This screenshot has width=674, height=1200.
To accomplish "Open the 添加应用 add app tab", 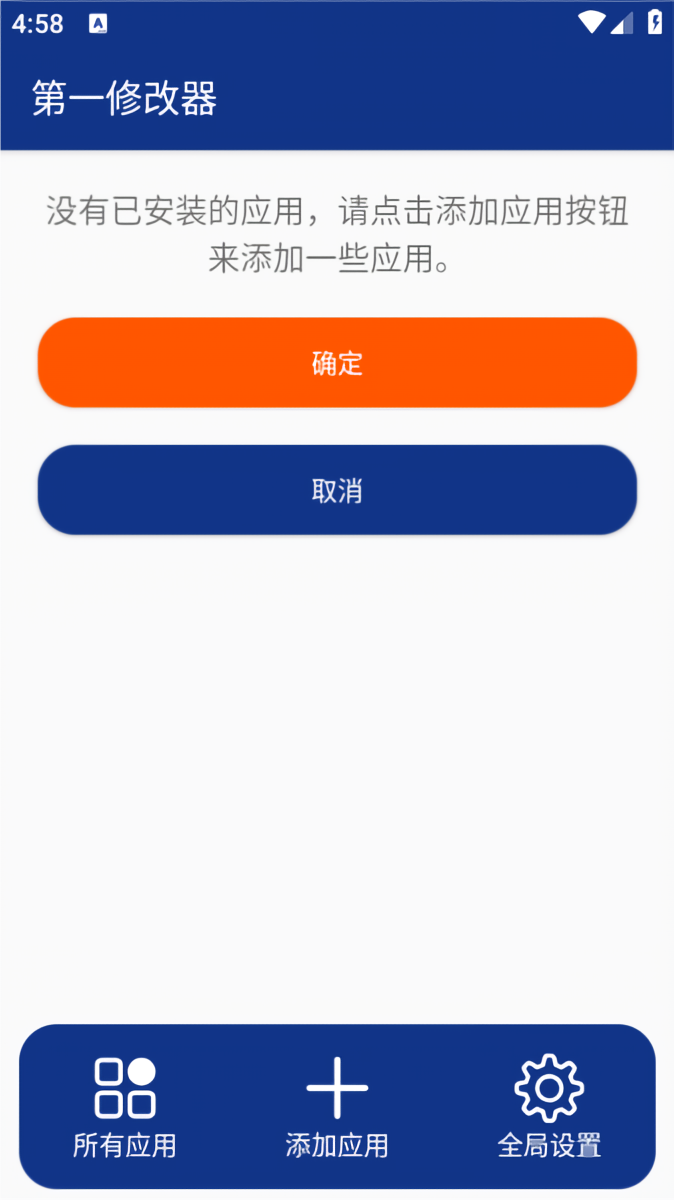I will [x=337, y=1107].
